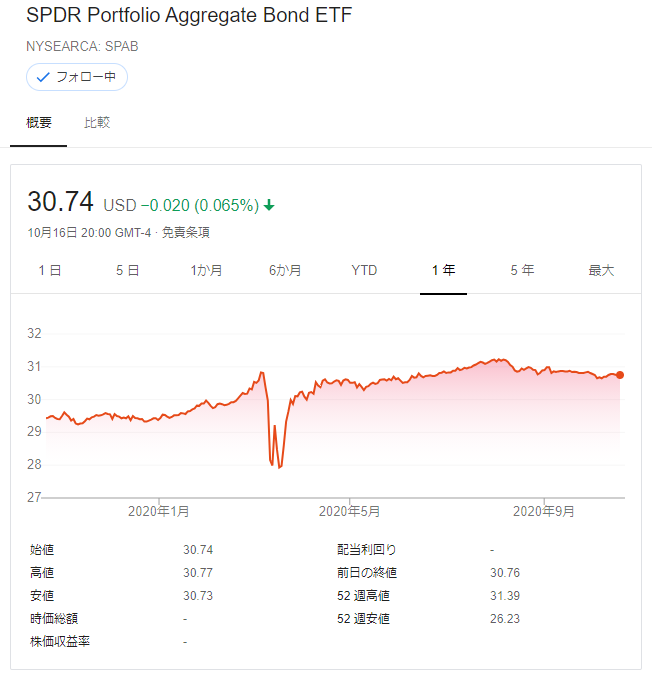Select the 1か月 time range
The height and width of the screenshot is (677, 652).
206,270
